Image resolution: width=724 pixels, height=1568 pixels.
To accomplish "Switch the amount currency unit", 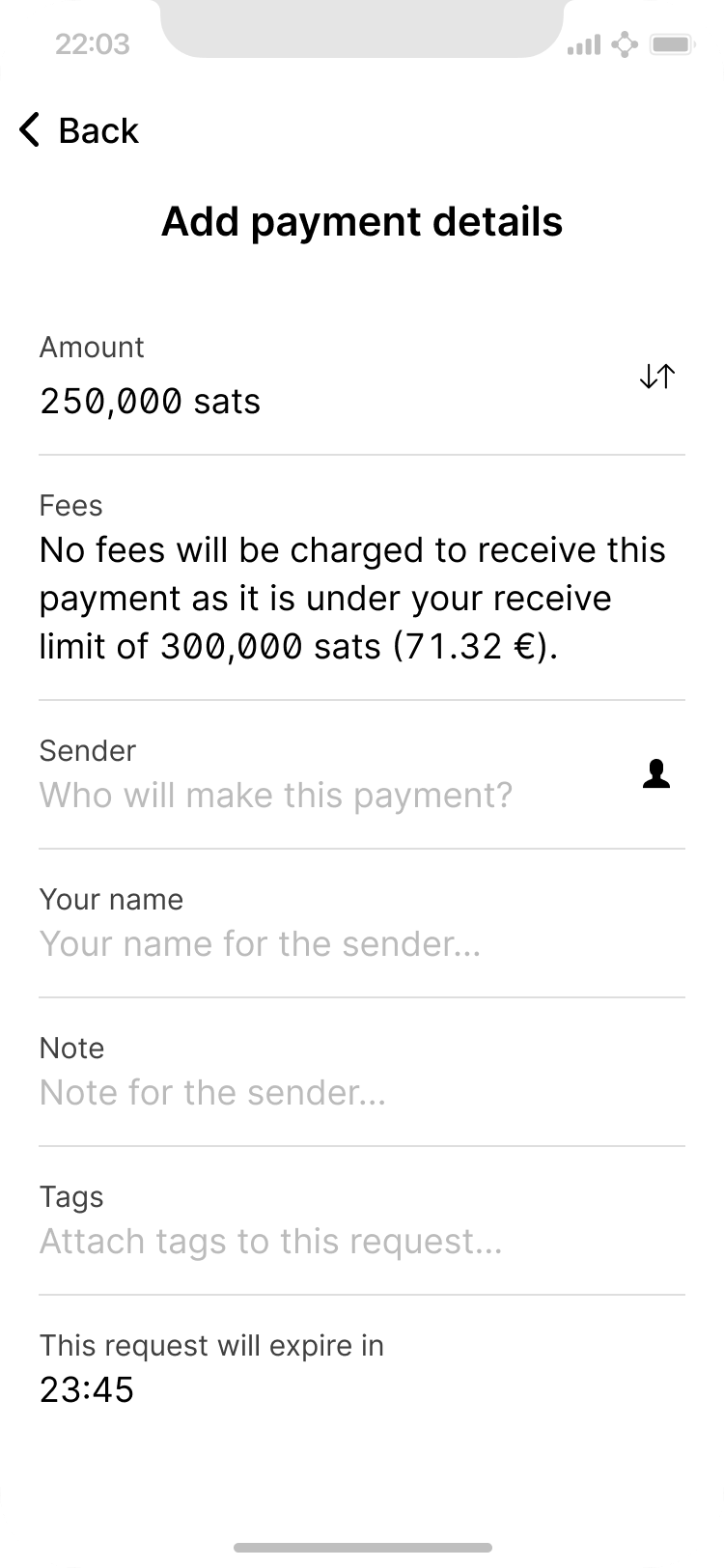I will 656,378.
